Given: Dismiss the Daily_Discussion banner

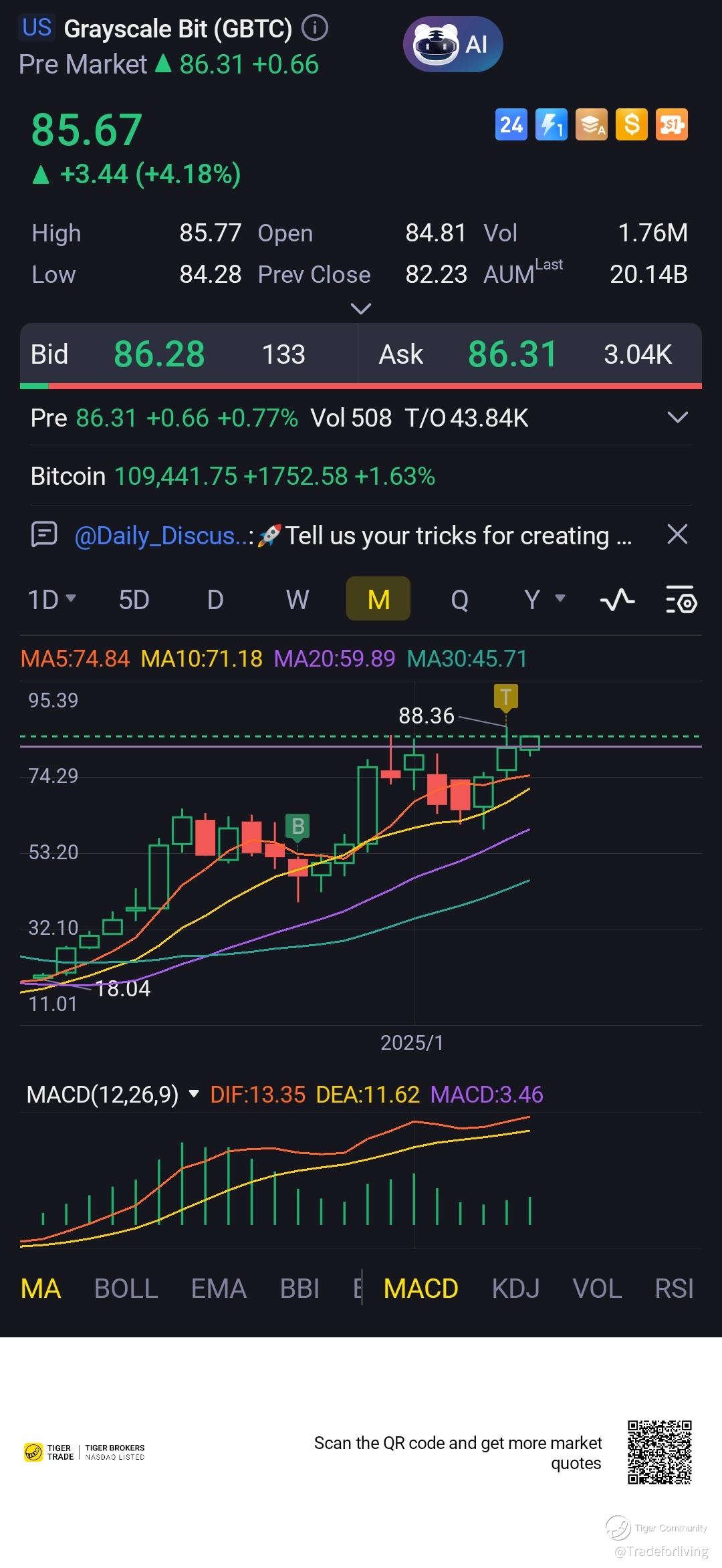Looking at the screenshot, I should 677,534.
